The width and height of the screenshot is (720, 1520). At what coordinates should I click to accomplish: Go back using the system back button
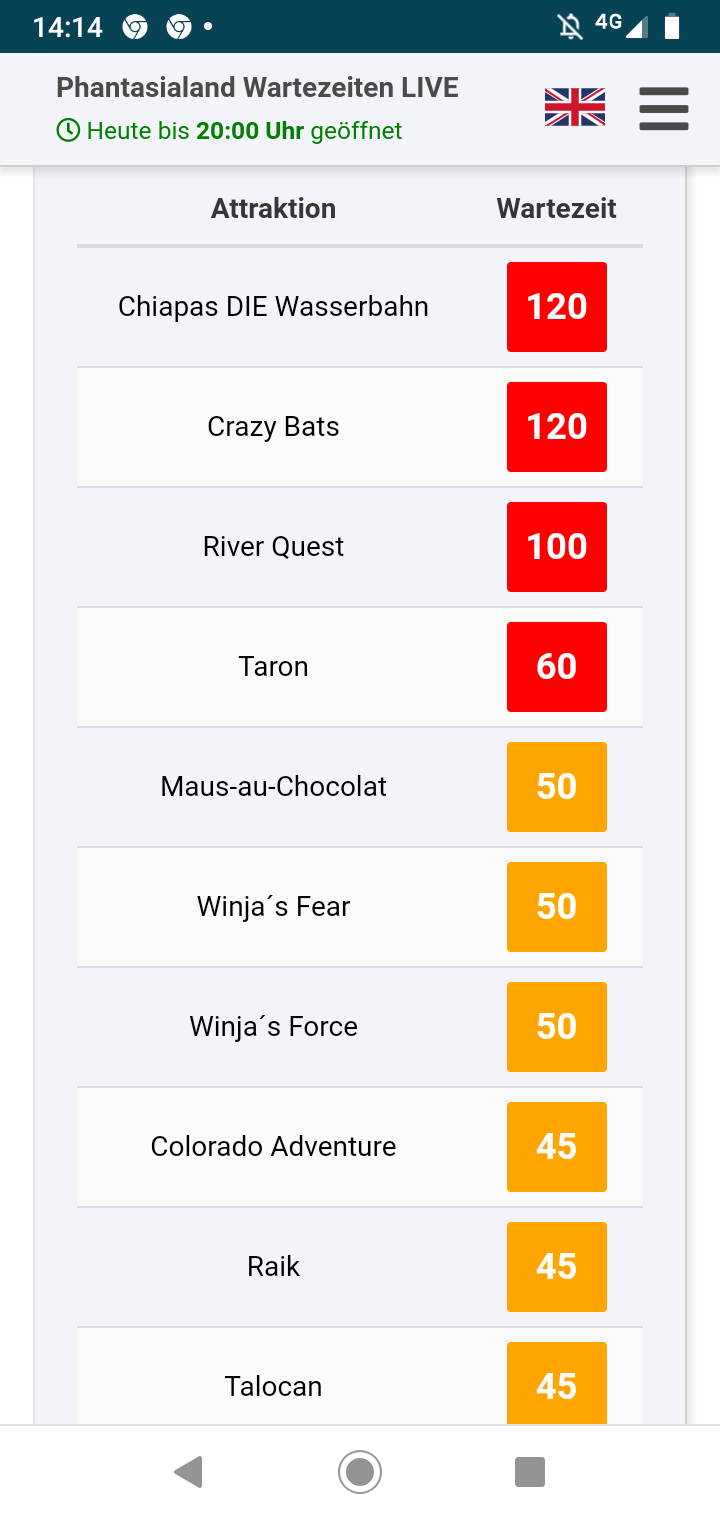188,1472
